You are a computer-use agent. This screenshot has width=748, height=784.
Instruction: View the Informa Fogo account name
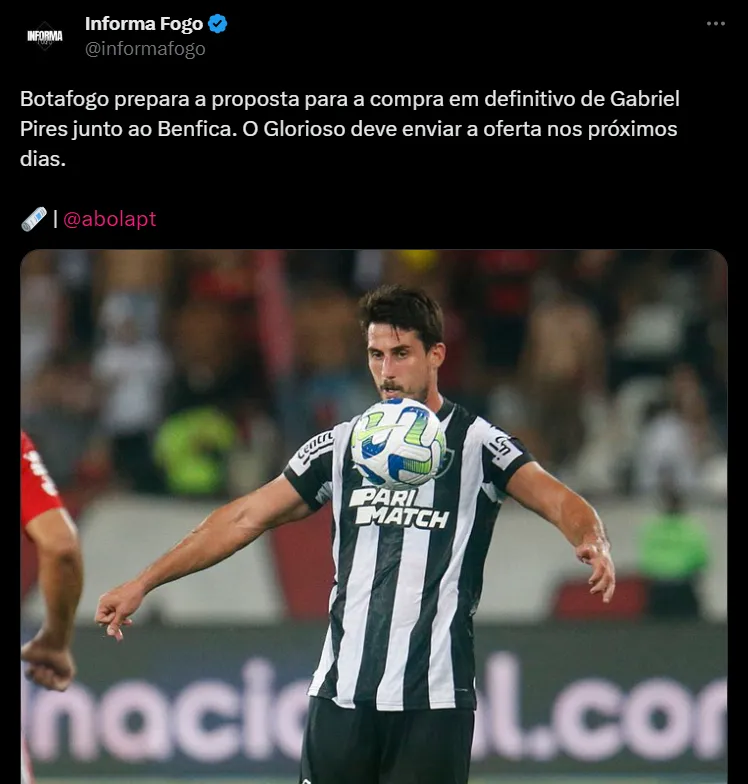pos(143,24)
